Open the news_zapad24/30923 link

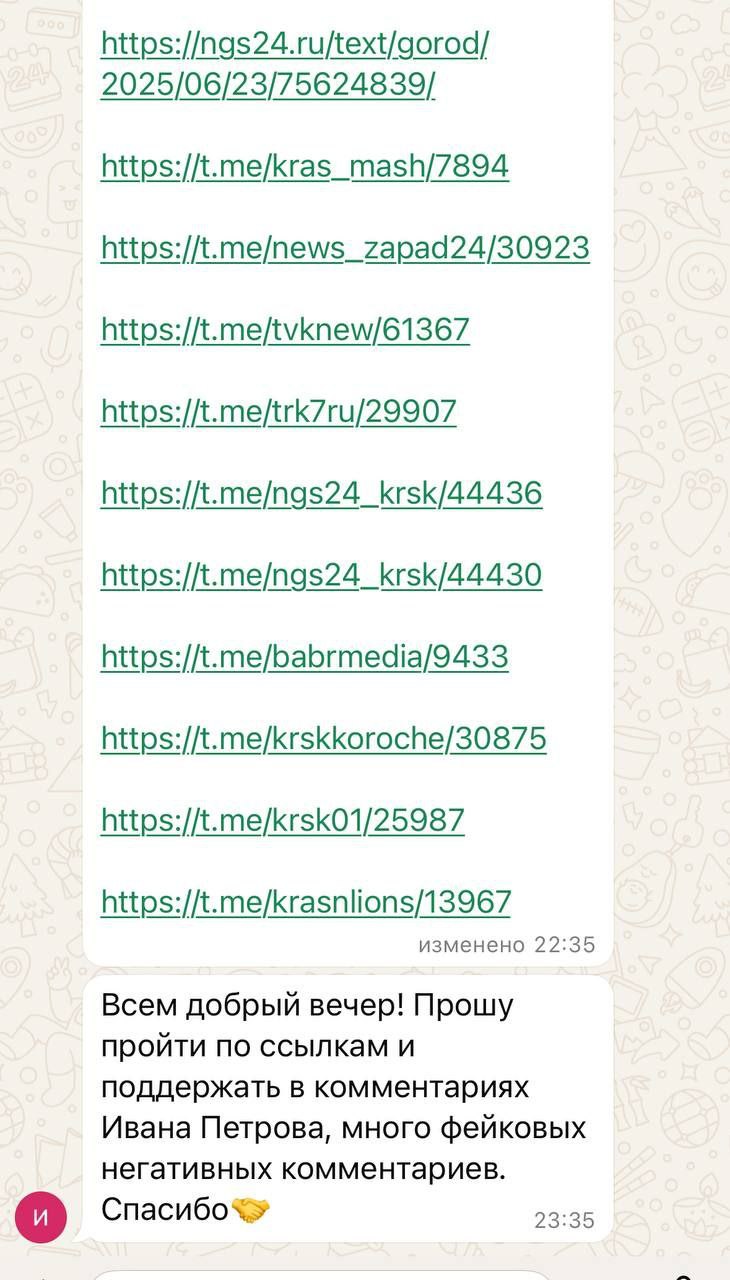345,248
